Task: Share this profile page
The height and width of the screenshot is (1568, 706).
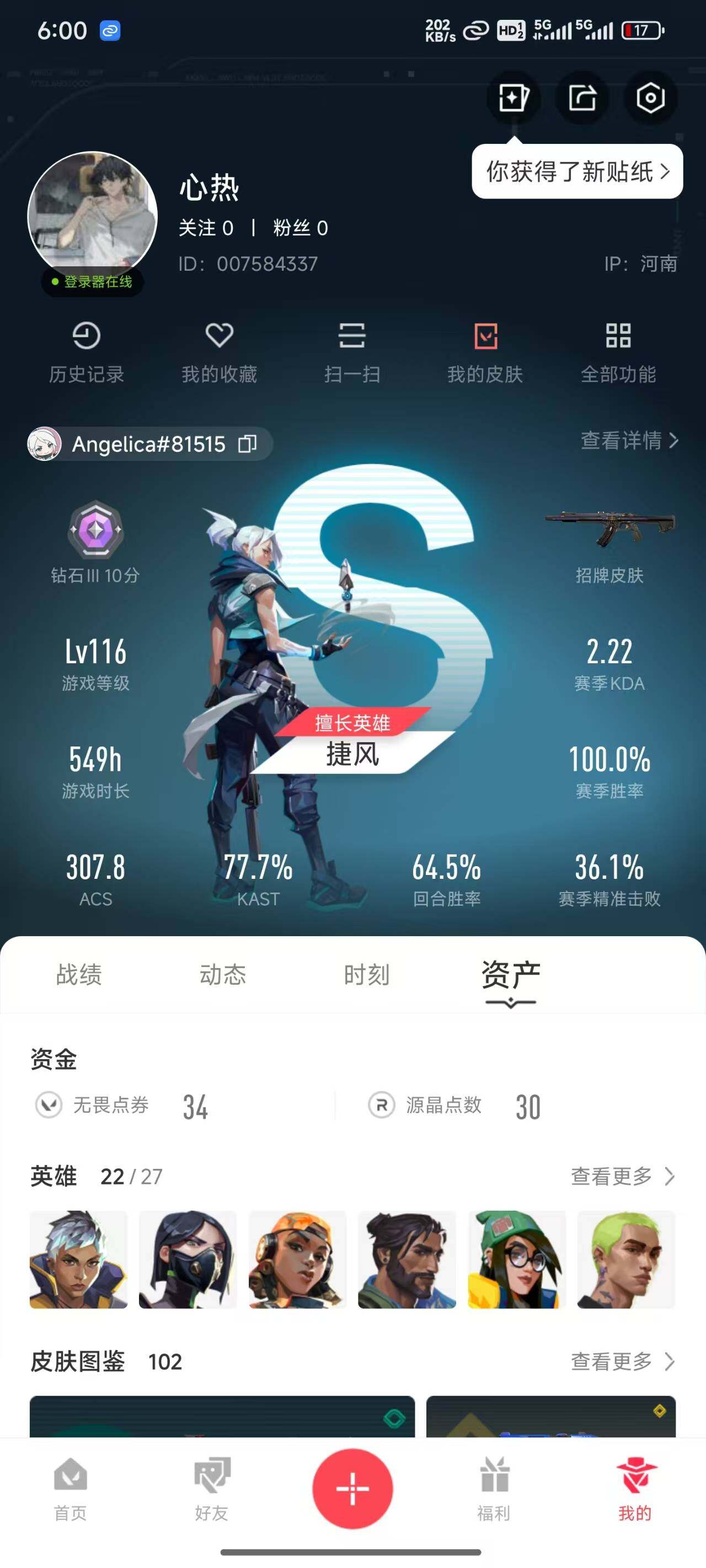Action: (x=582, y=98)
